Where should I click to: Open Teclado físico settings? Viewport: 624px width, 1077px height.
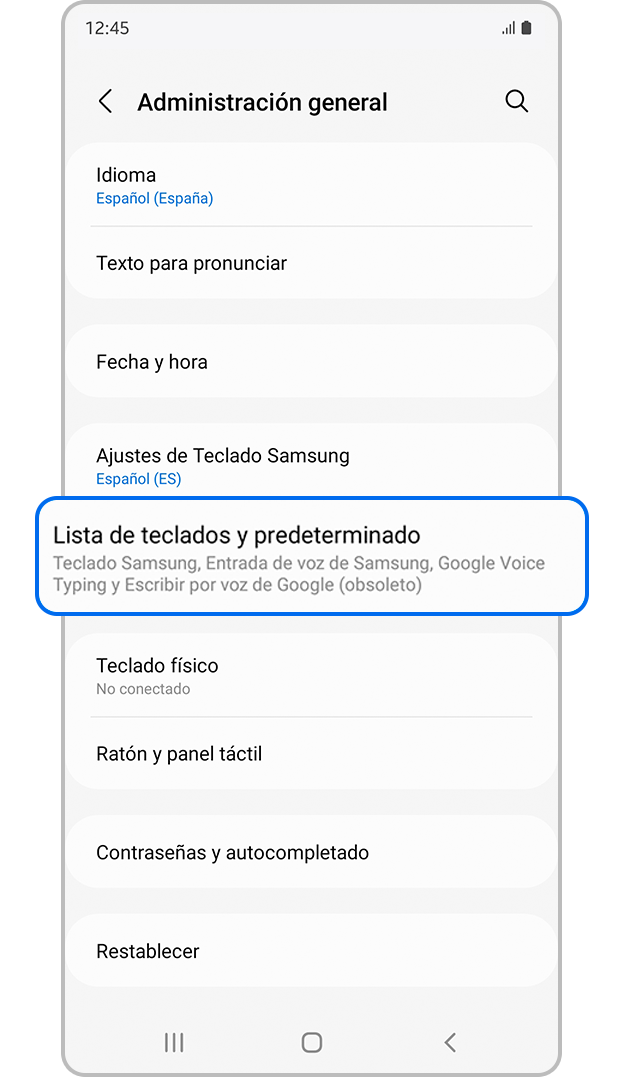tap(310, 675)
